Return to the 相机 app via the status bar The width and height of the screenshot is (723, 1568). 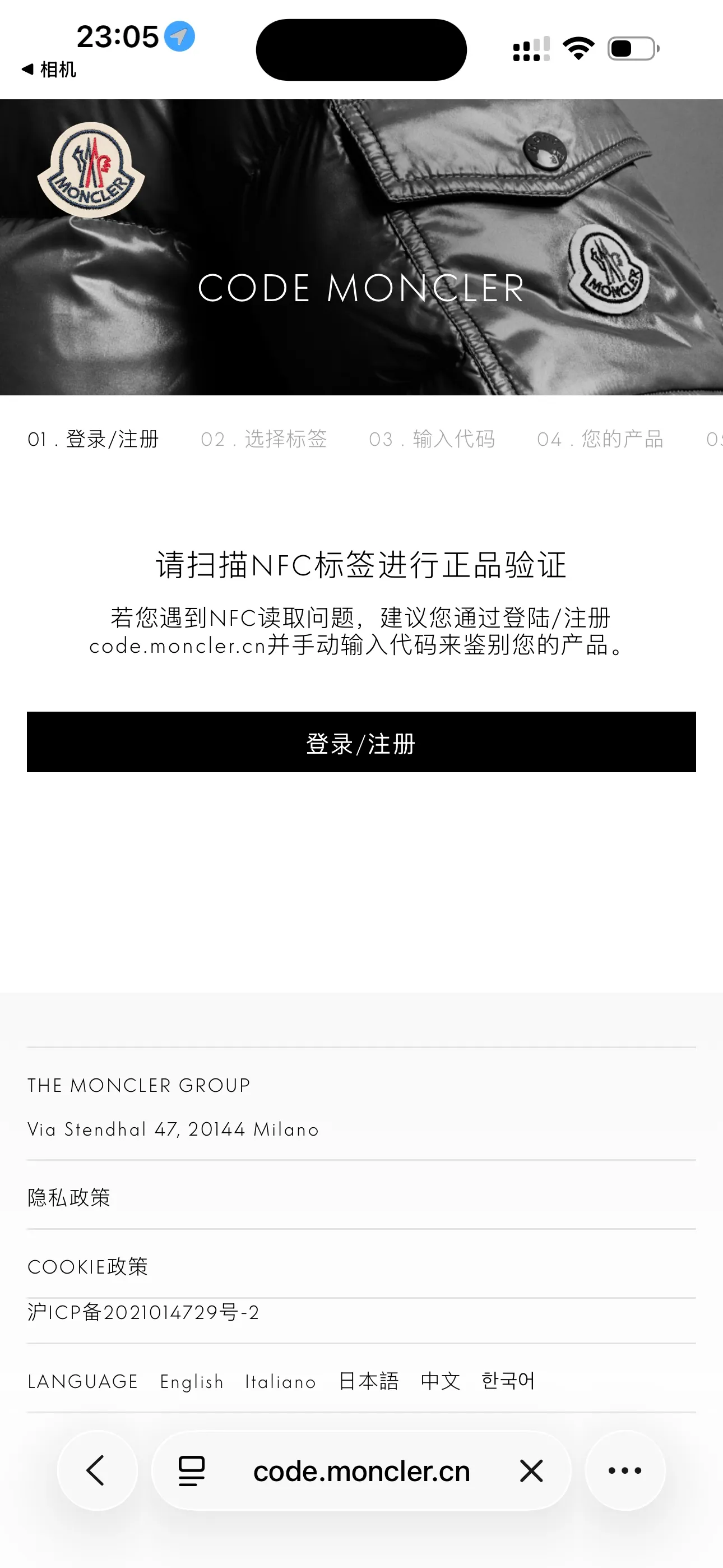(x=49, y=70)
